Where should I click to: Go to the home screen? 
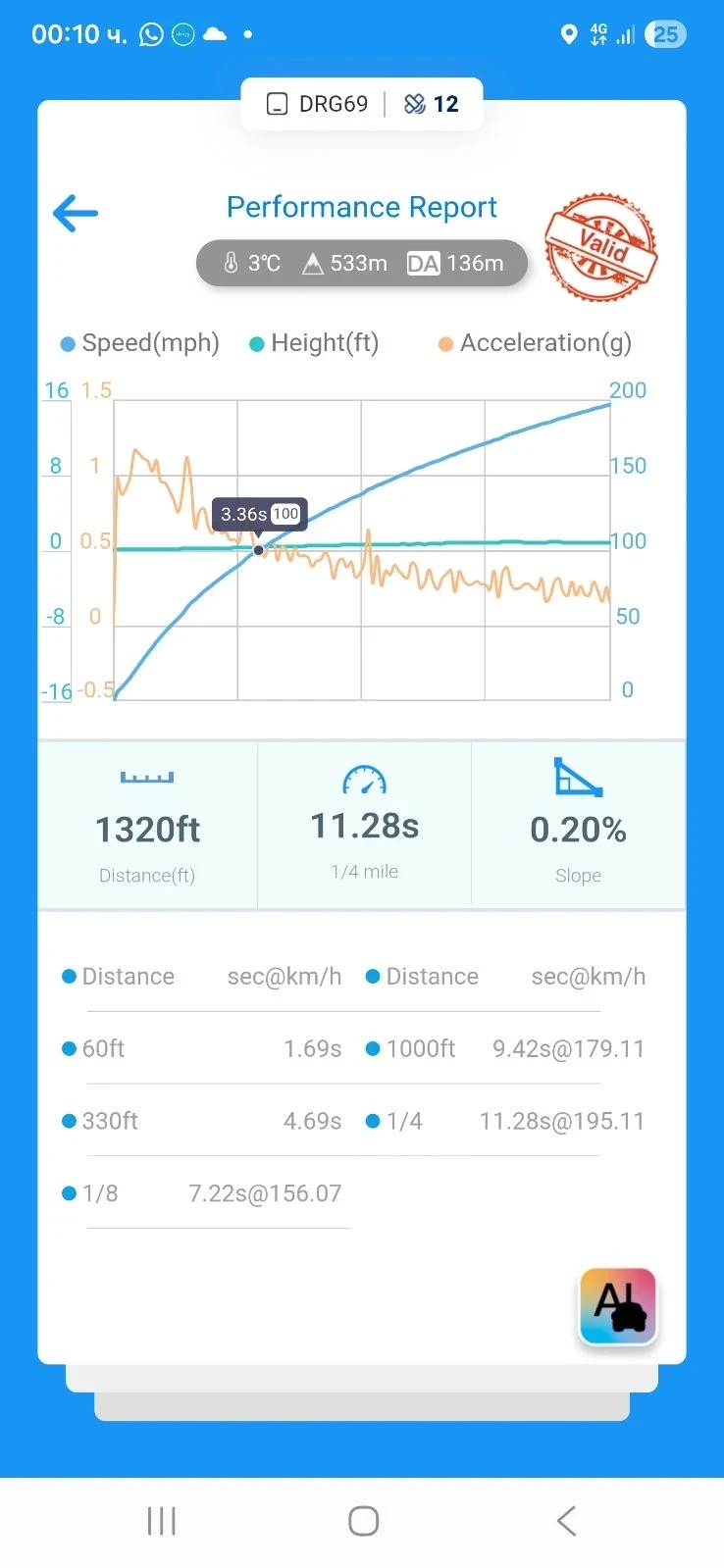(363, 1521)
